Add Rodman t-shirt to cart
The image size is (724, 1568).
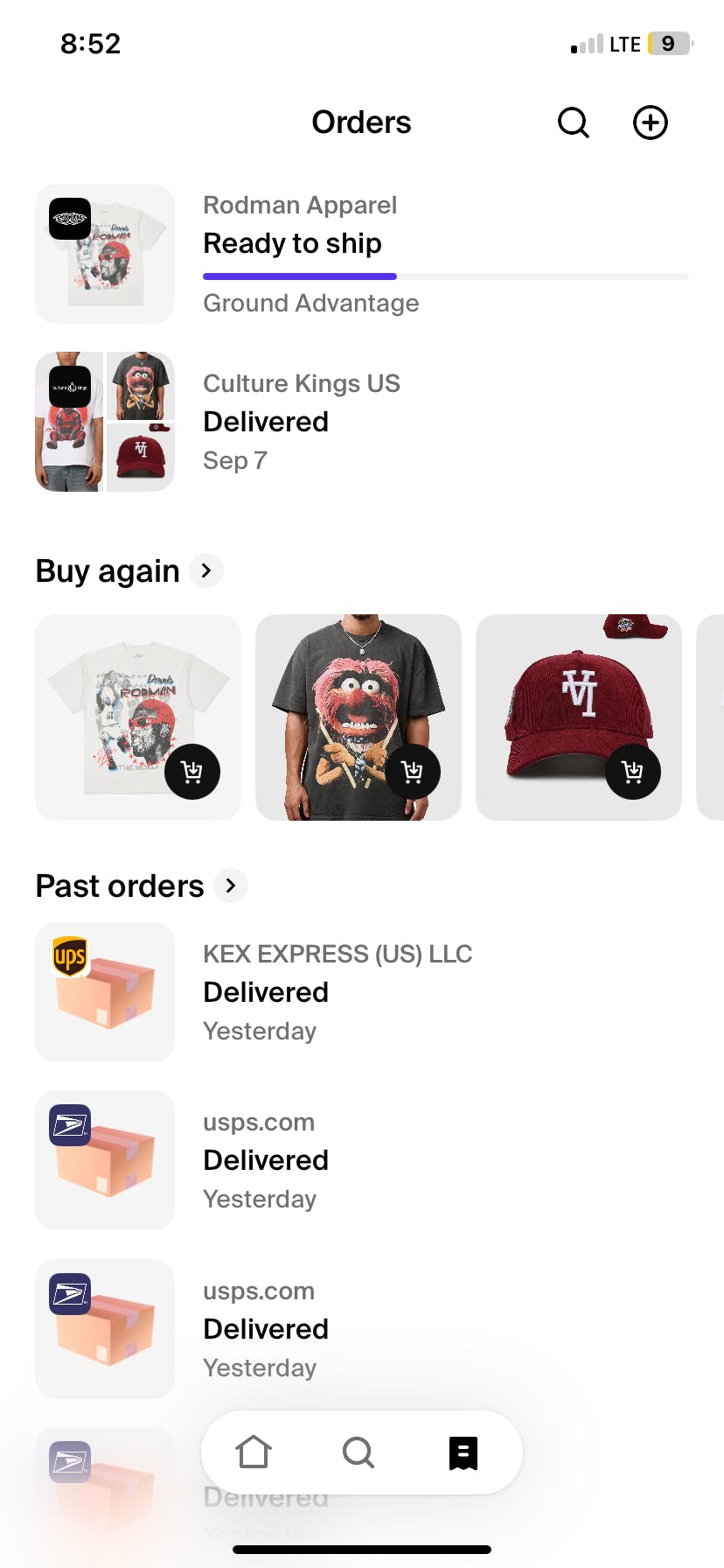point(192,771)
